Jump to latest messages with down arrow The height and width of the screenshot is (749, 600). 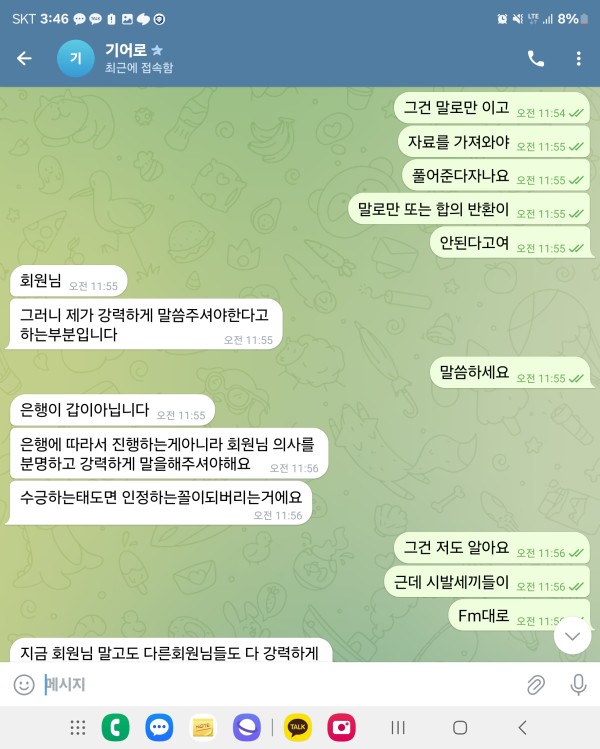pyautogui.click(x=572, y=635)
